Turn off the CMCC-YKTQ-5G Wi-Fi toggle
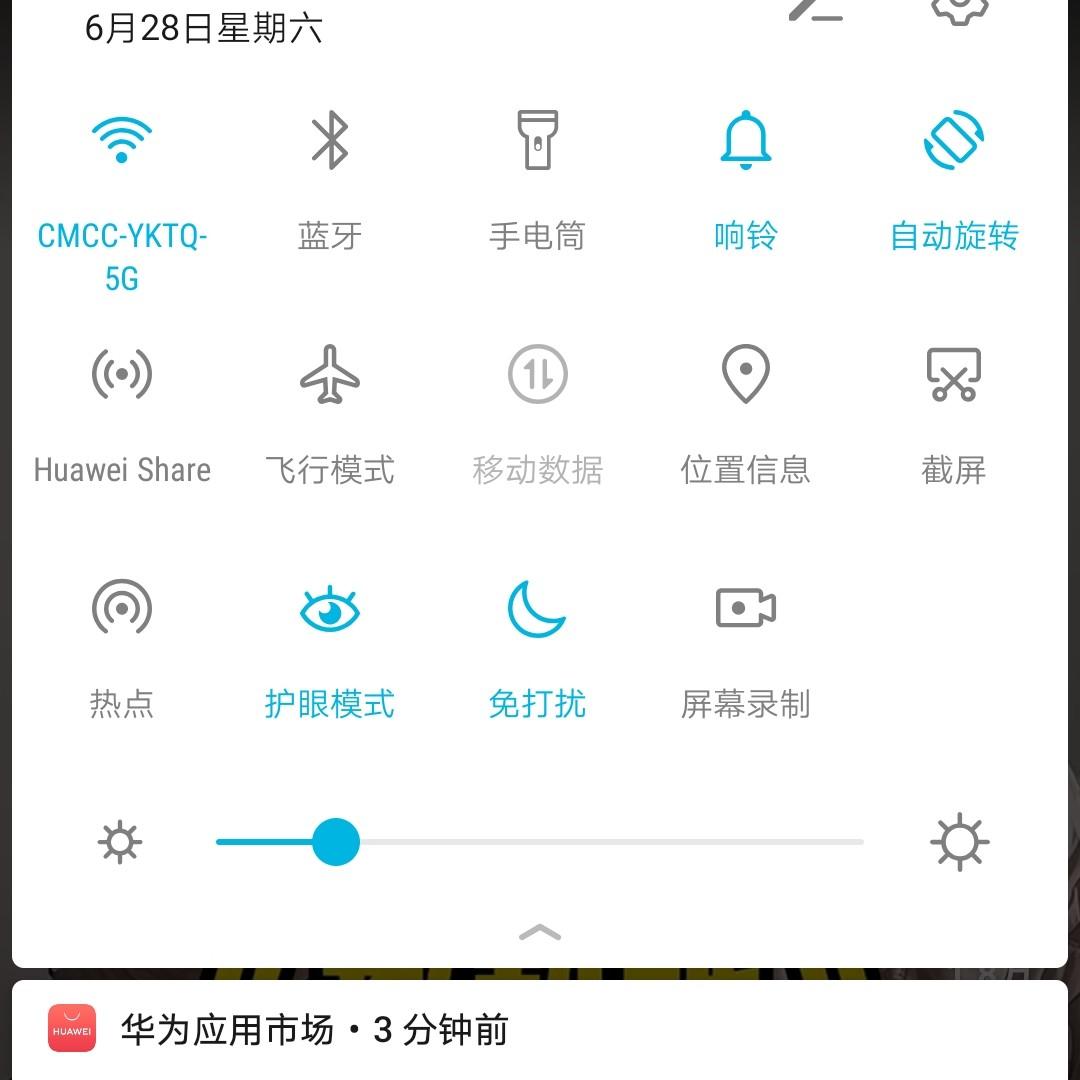 tap(122, 140)
